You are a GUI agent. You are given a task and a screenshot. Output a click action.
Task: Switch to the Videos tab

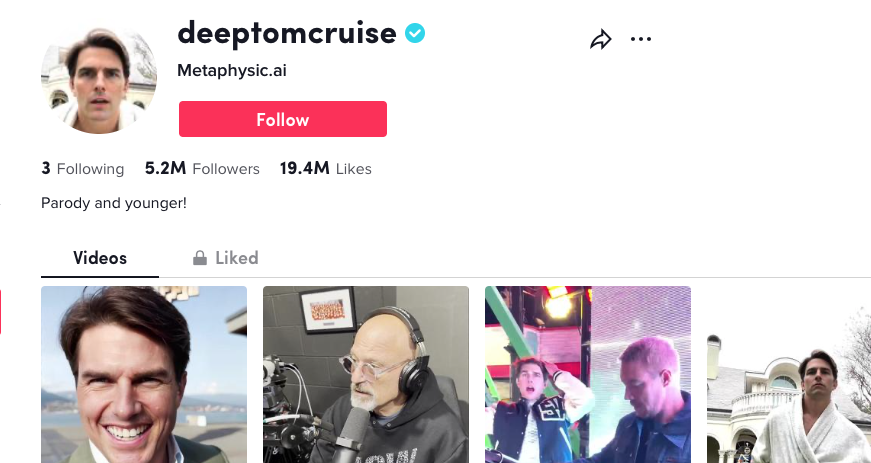point(100,258)
